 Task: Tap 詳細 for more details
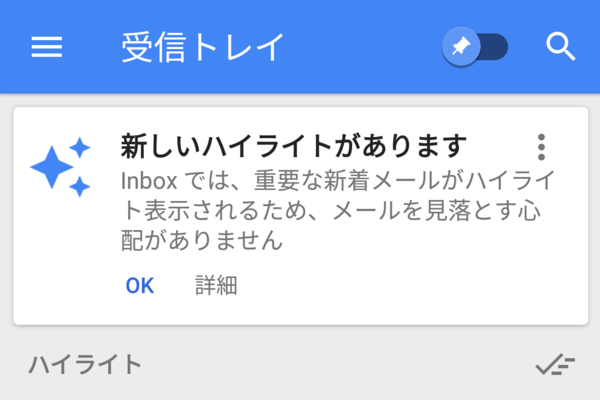pos(216,285)
